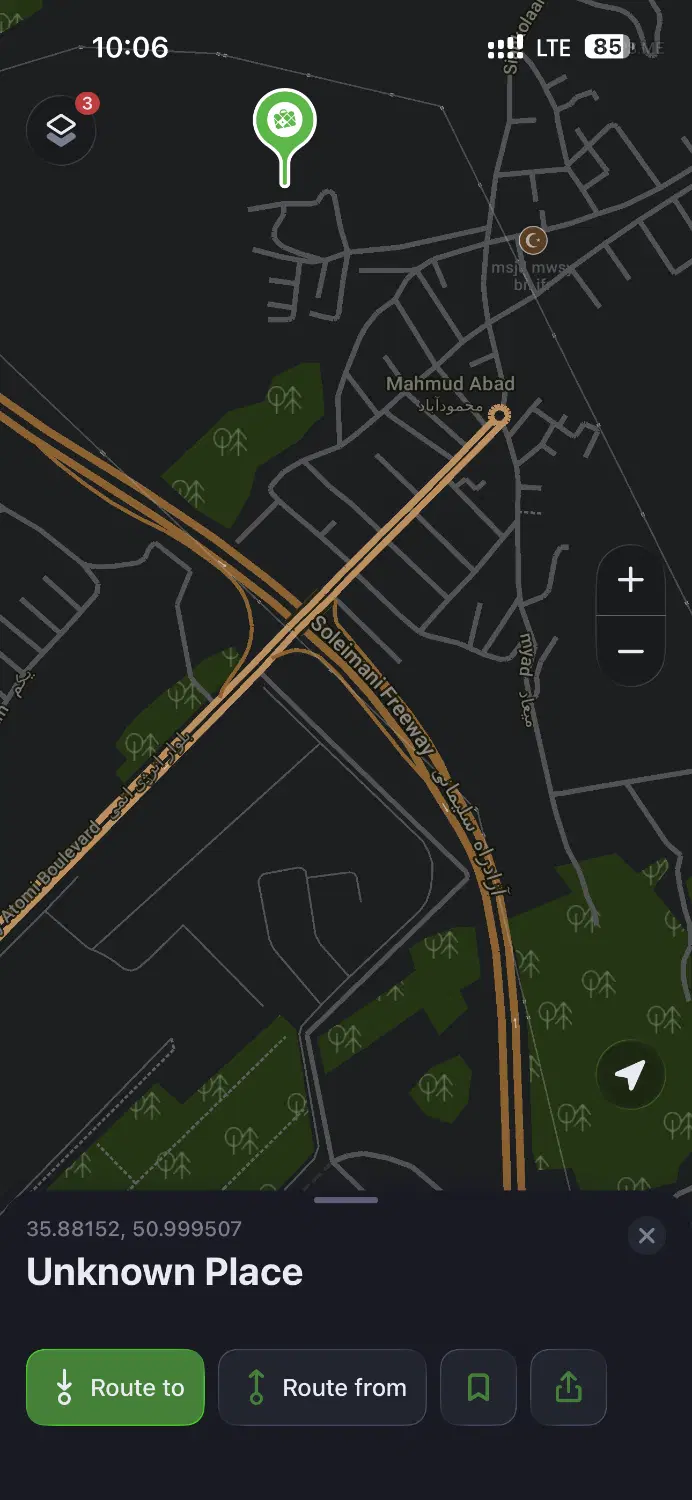Zoom out with the minus button
Screen dimensions: 692x1500
(x=630, y=651)
